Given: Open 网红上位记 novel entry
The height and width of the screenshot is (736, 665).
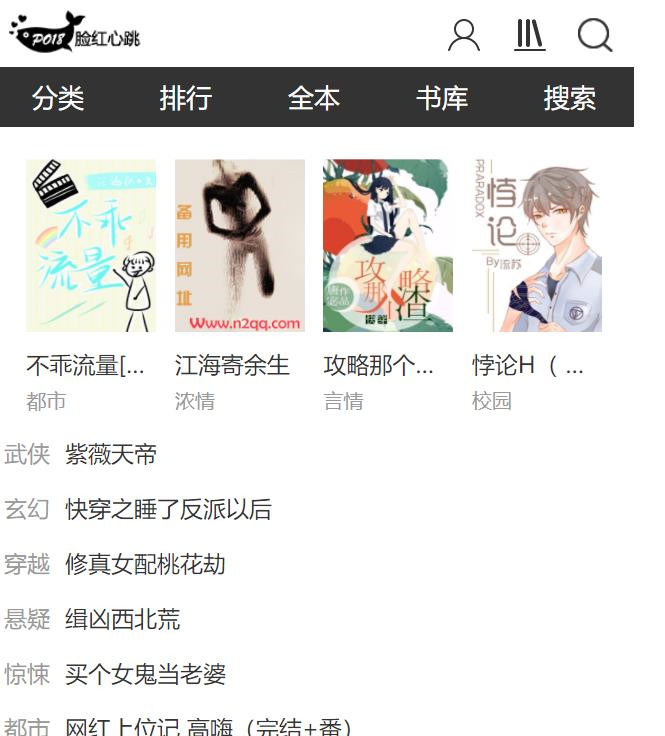Looking at the screenshot, I should (x=208, y=727).
